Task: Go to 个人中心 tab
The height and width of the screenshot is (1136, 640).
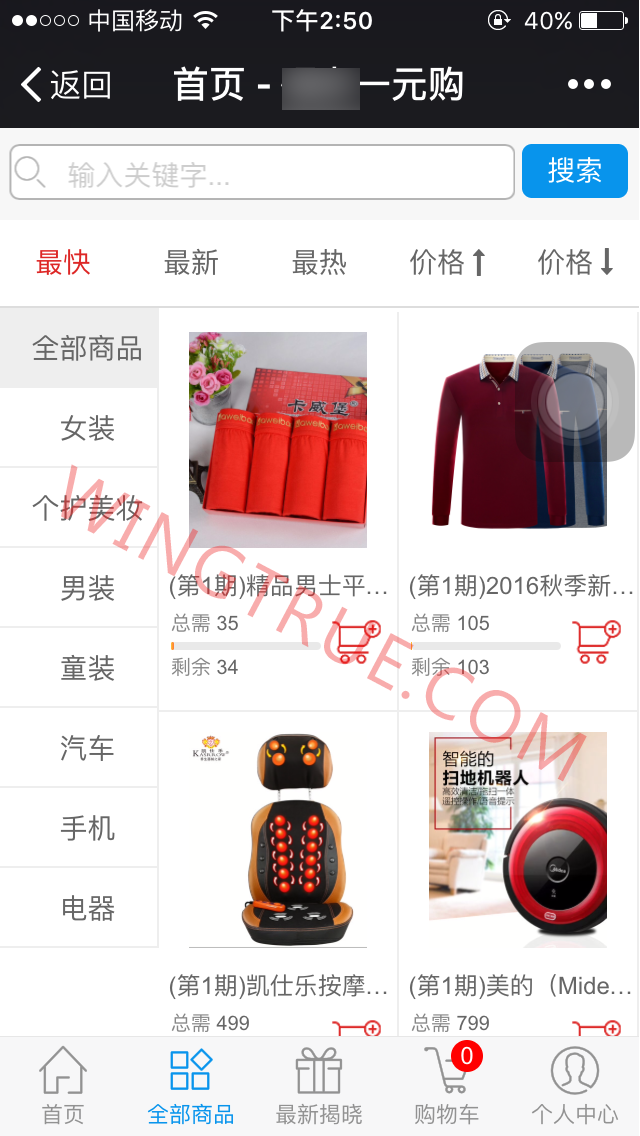Action: tap(574, 1086)
